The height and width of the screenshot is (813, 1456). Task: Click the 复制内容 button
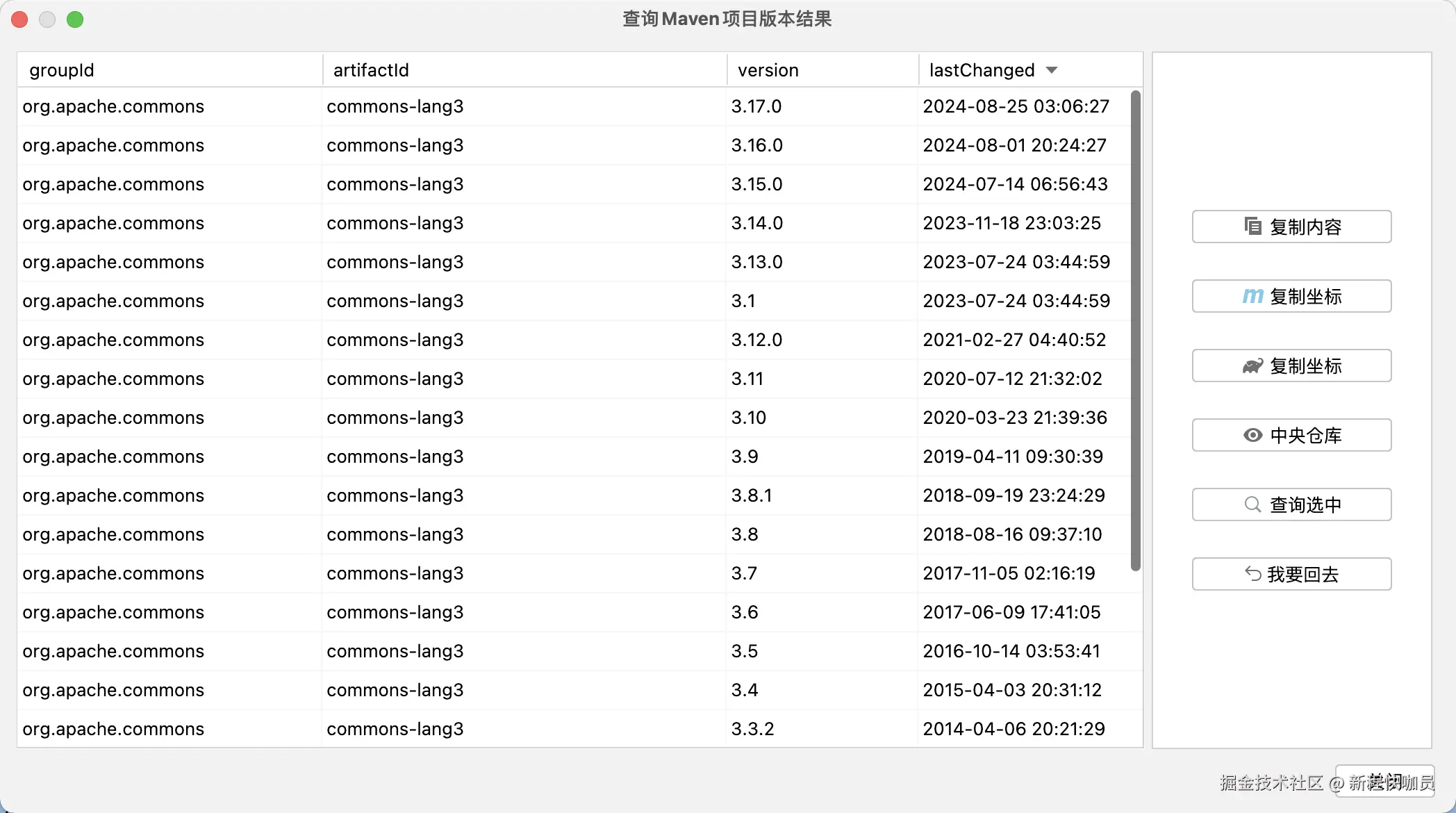[x=1291, y=227]
